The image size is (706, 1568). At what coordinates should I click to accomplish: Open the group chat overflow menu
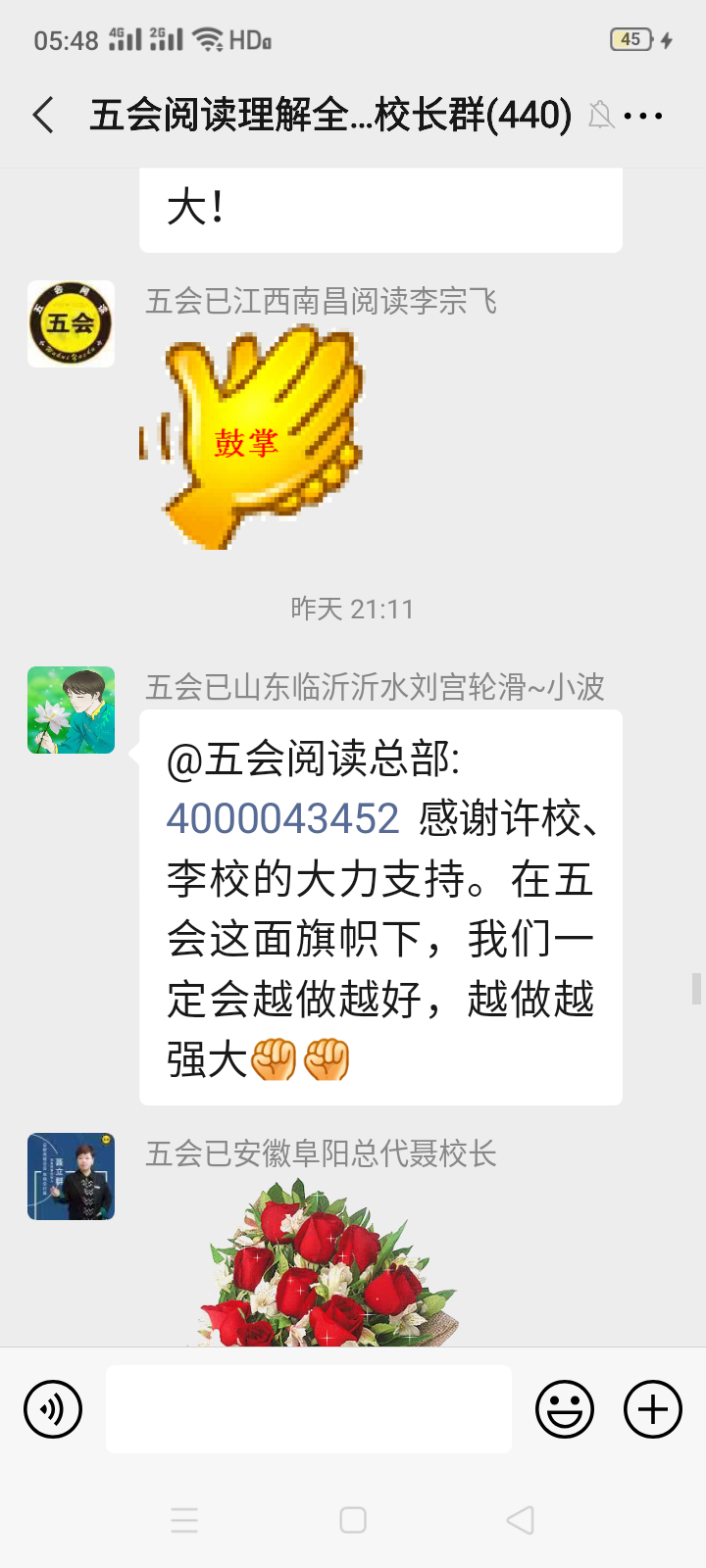[x=643, y=116]
